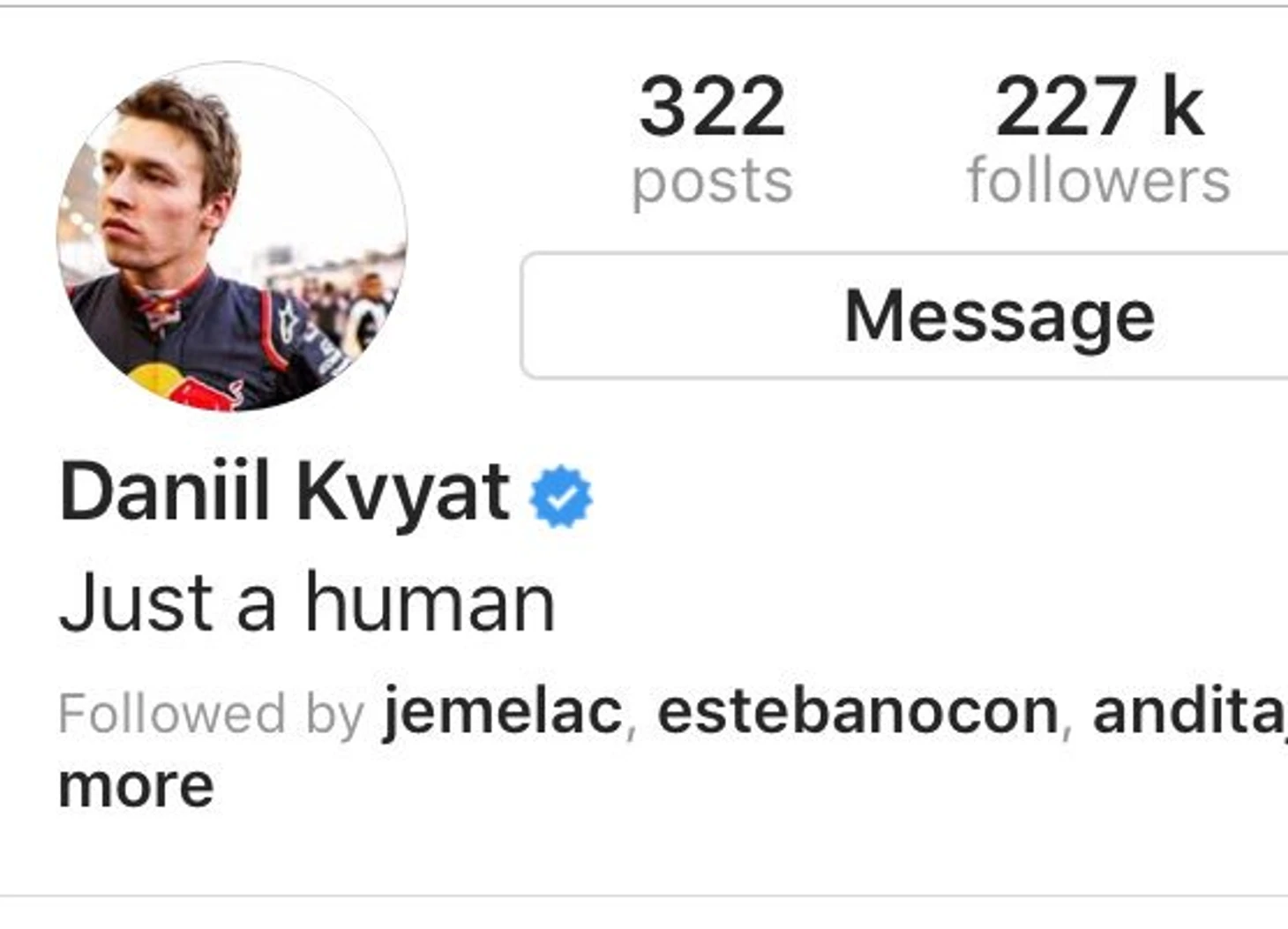Open follower estebanocon's profile
The image size is (1288, 929).
[857, 712]
